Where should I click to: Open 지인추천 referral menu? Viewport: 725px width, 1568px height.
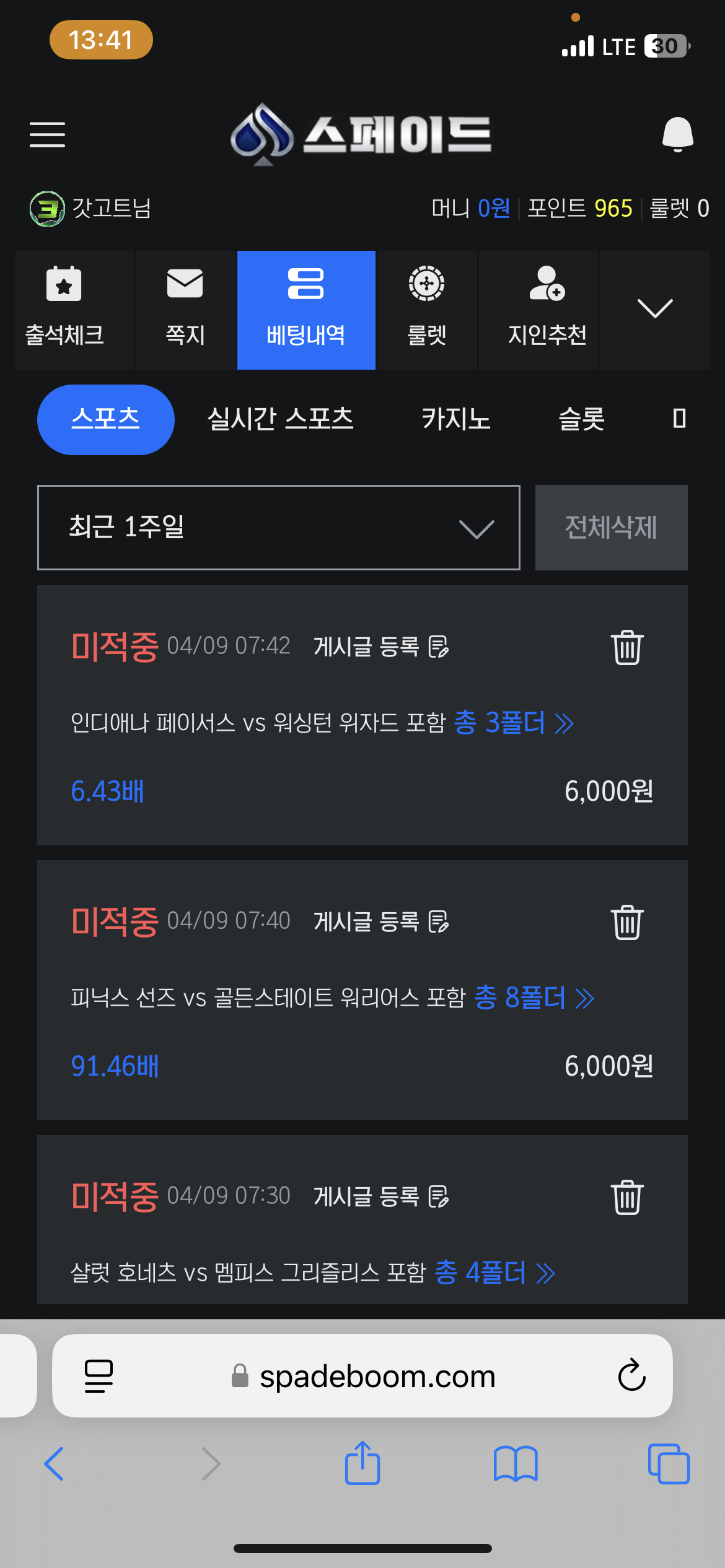547,310
